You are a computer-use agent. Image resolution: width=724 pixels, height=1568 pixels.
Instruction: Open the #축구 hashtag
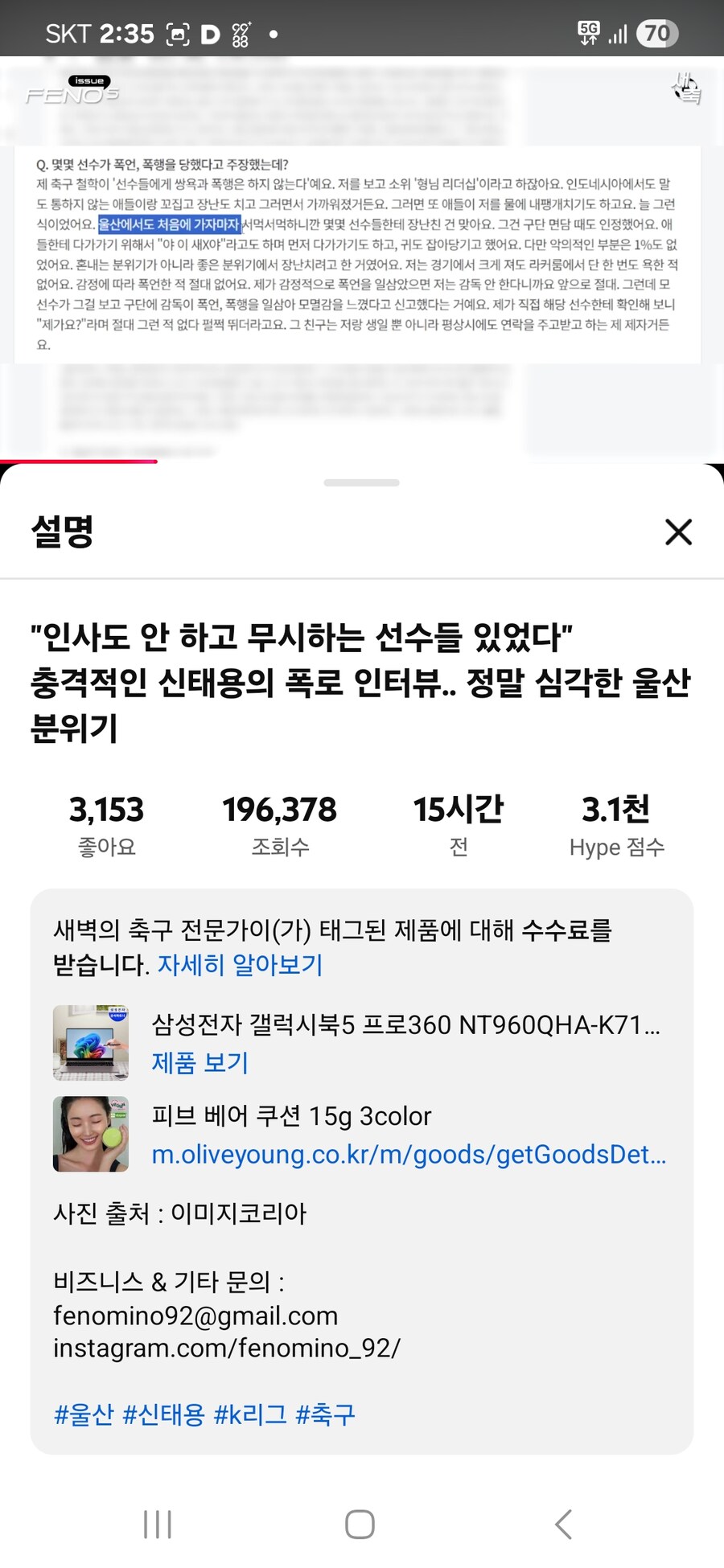click(325, 1414)
